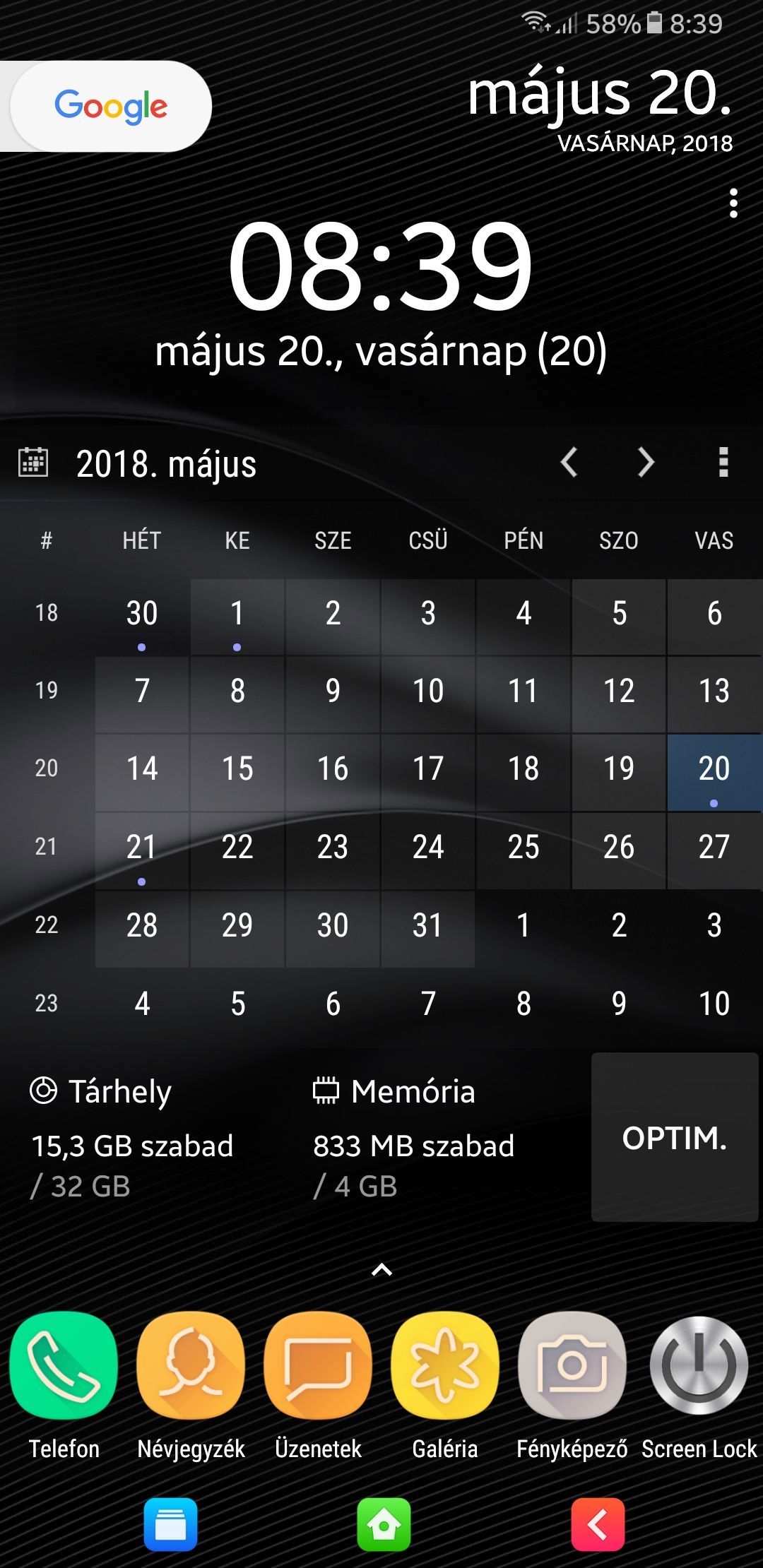Select May 31 in the calendar
This screenshot has width=763, height=1568.
[427, 926]
